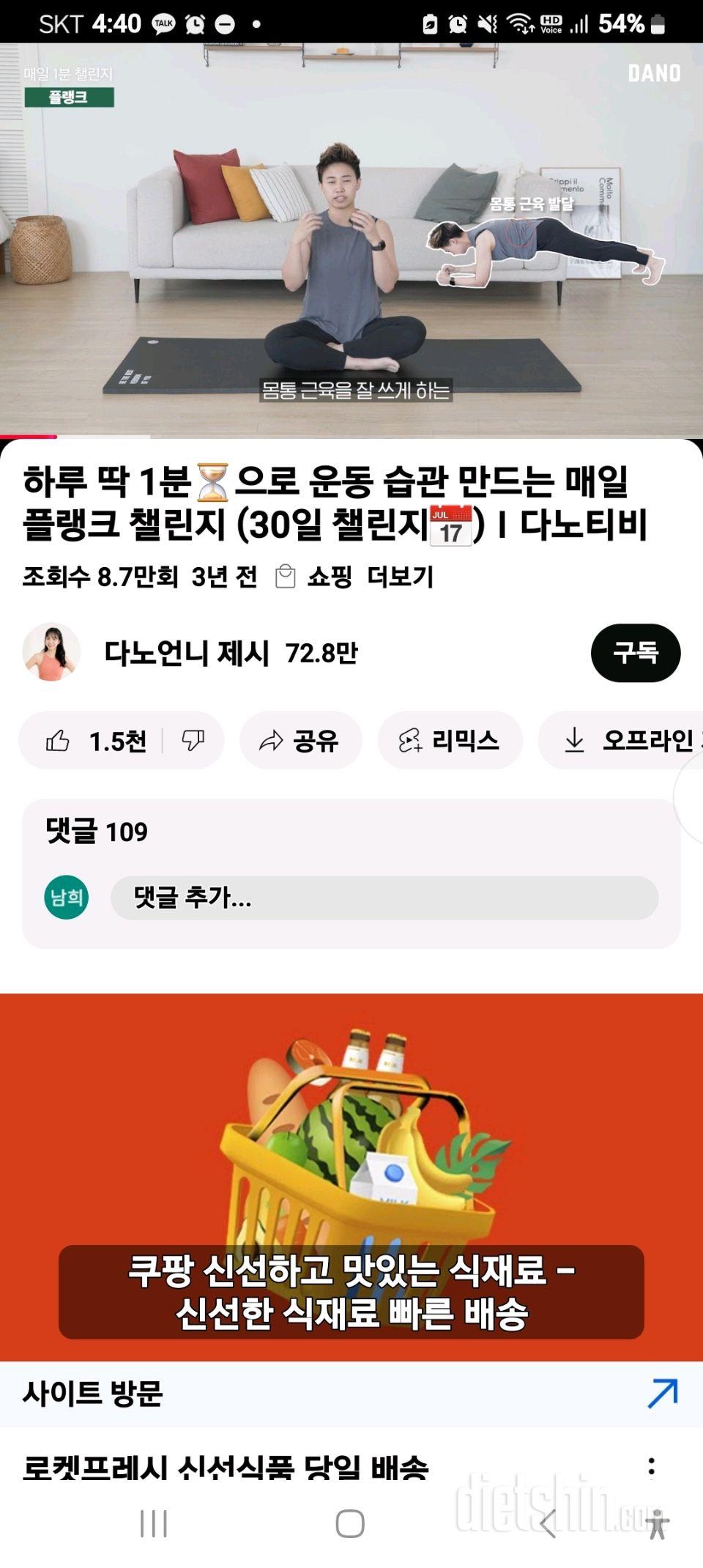Dislike this video

[193, 741]
